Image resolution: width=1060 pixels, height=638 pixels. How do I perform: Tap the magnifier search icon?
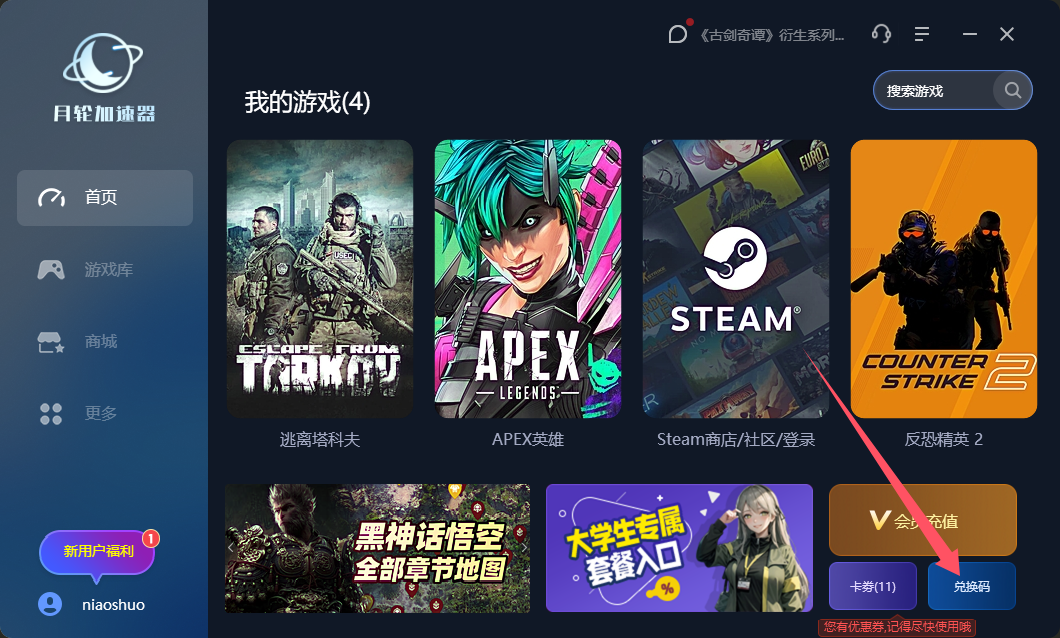coord(1013,91)
